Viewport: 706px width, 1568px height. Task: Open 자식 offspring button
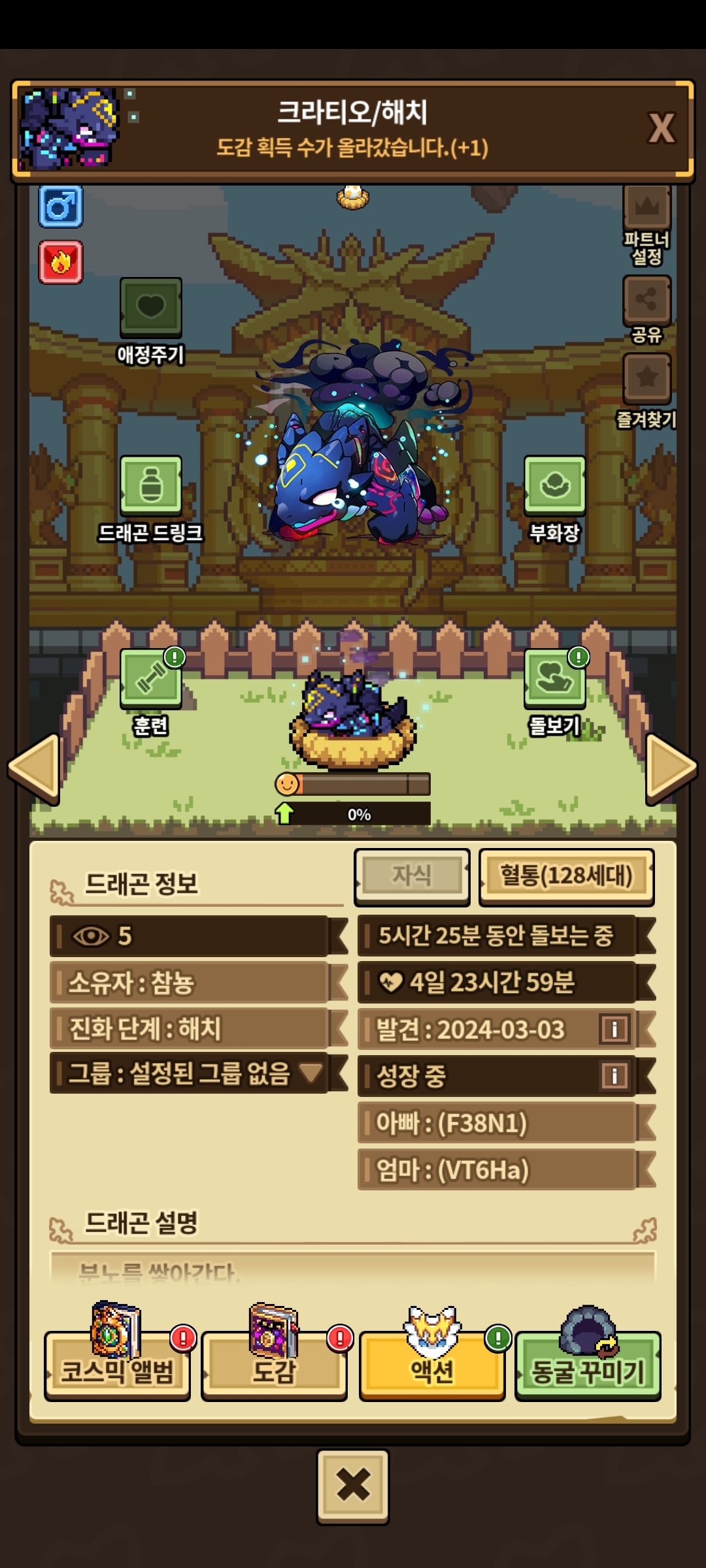coord(412,876)
